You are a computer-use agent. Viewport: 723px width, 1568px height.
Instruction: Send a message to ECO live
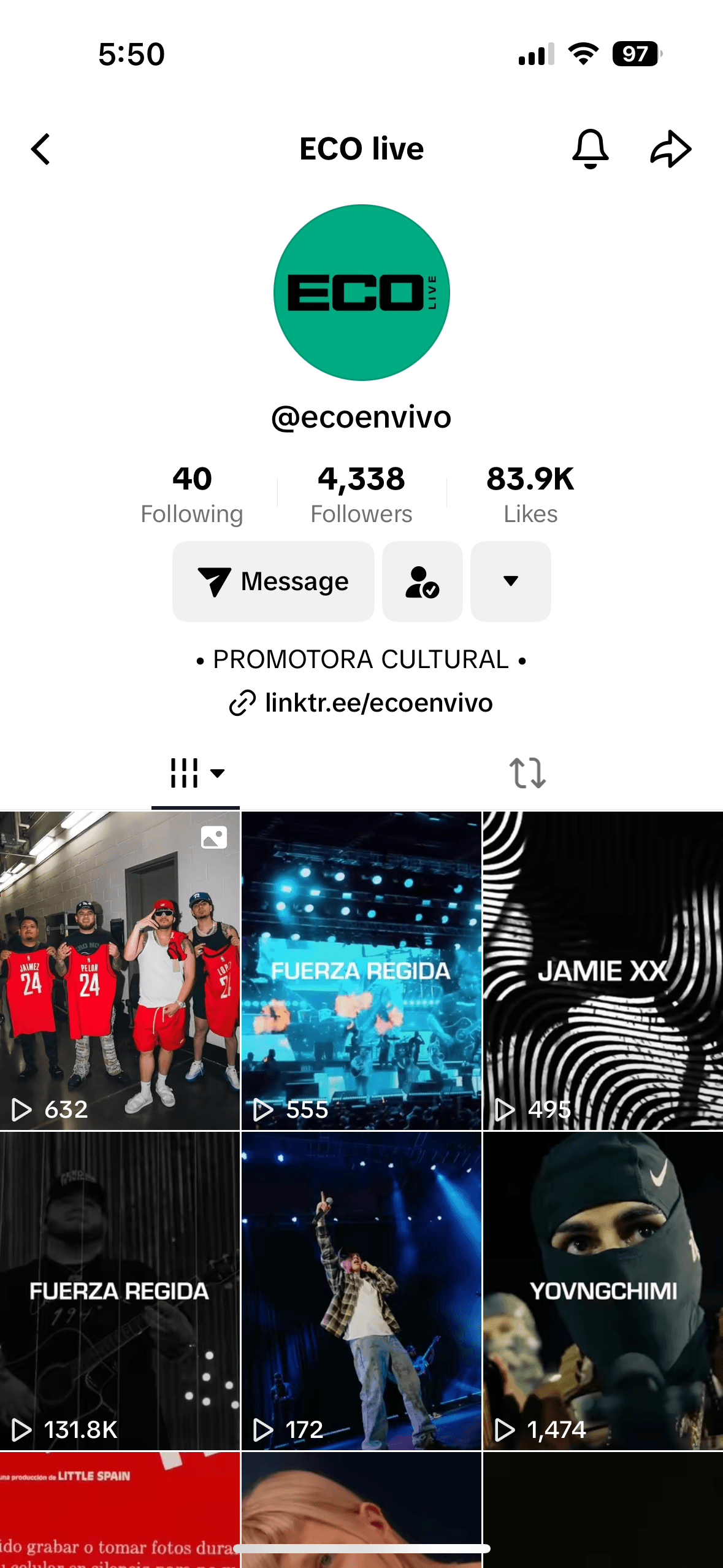[x=273, y=581]
